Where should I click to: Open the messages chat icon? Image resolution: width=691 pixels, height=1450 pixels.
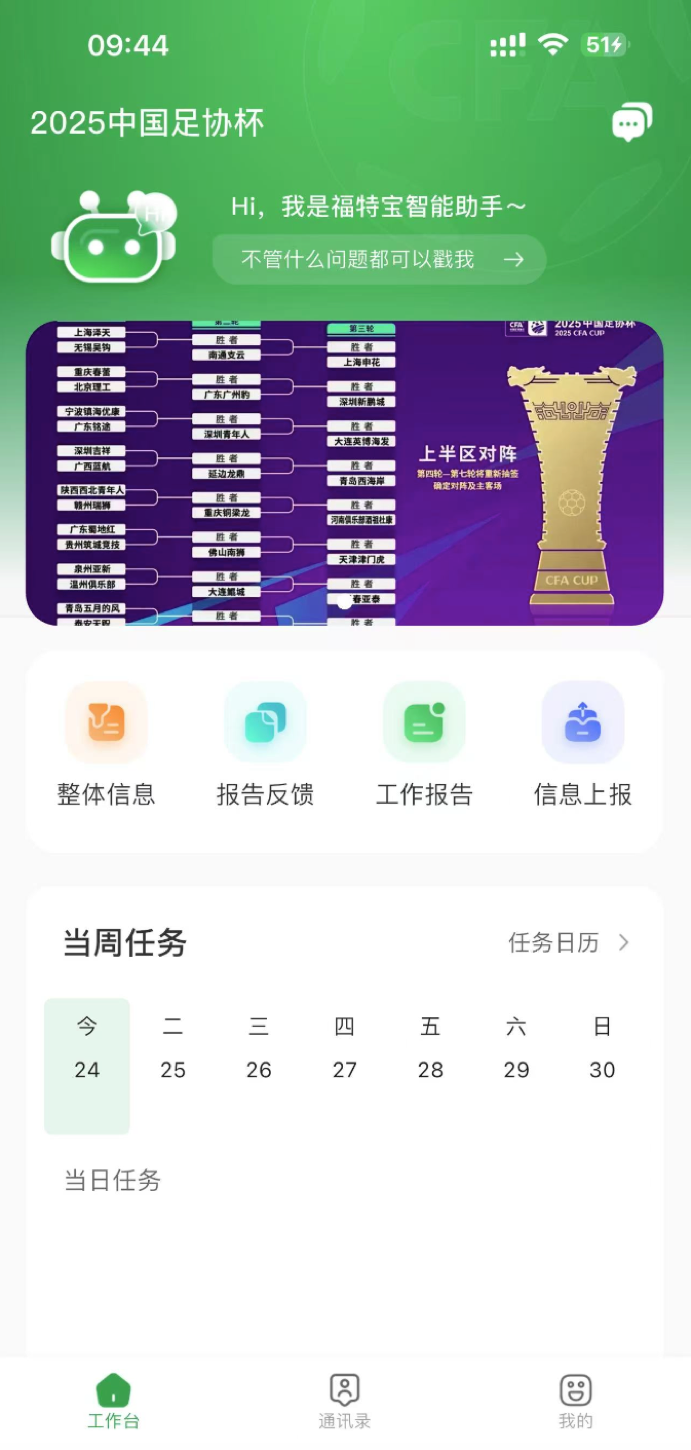pos(631,123)
